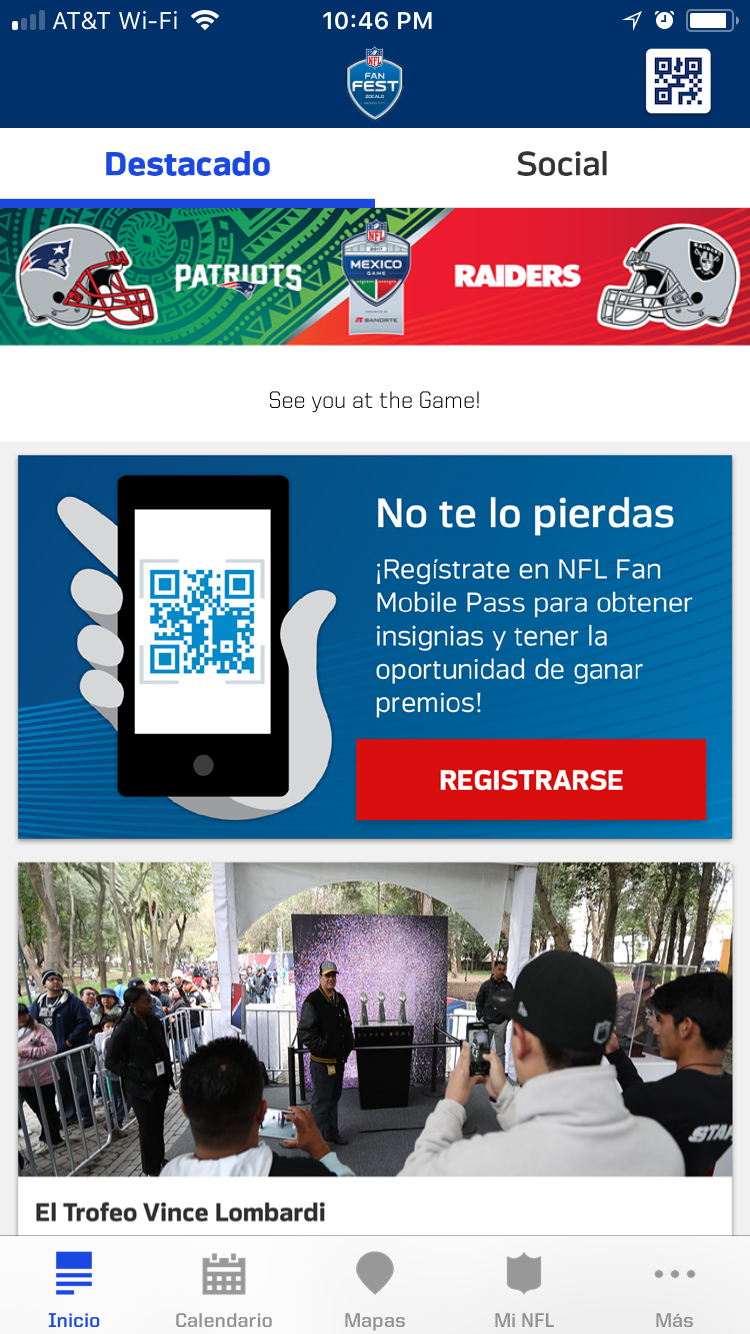Viewport: 750px width, 1334px height.
Task: Switch to the Mapas tab
Action: (x=375, y=1288)
